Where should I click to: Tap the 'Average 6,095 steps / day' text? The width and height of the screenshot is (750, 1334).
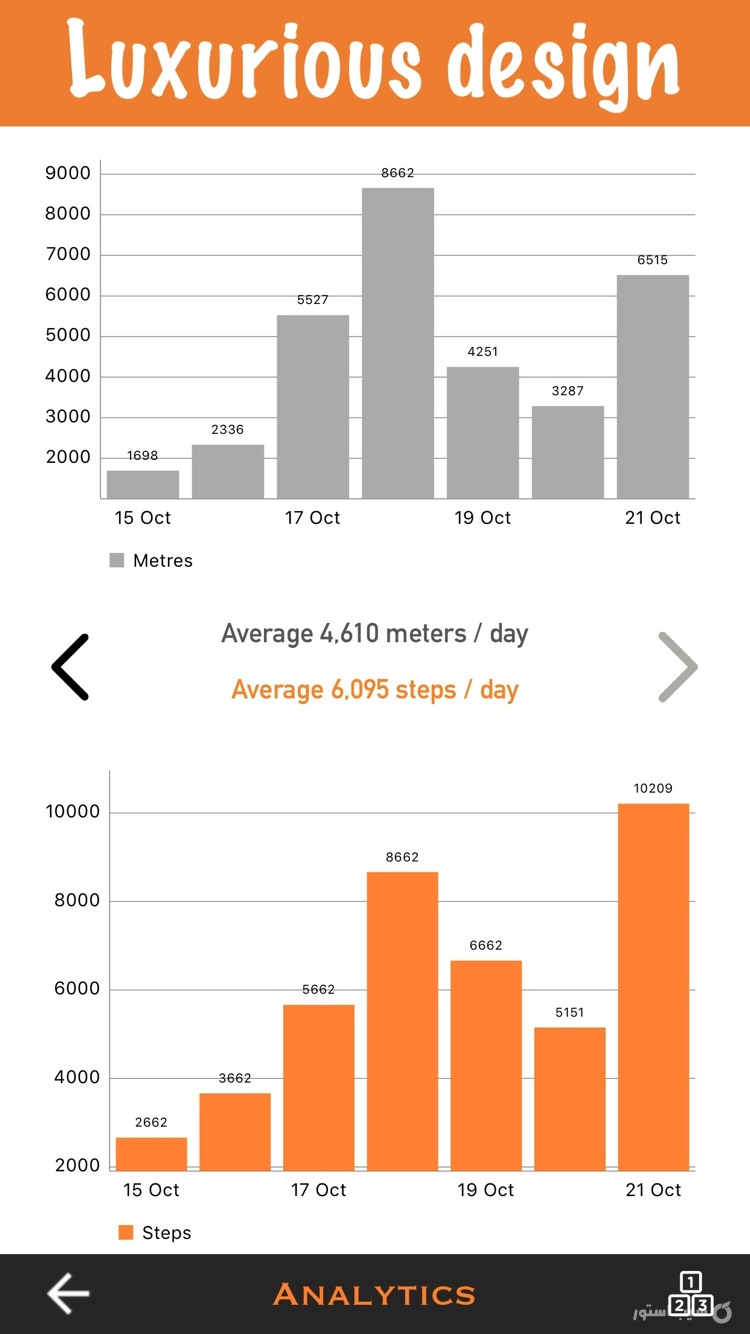click(x=375, y=689)
